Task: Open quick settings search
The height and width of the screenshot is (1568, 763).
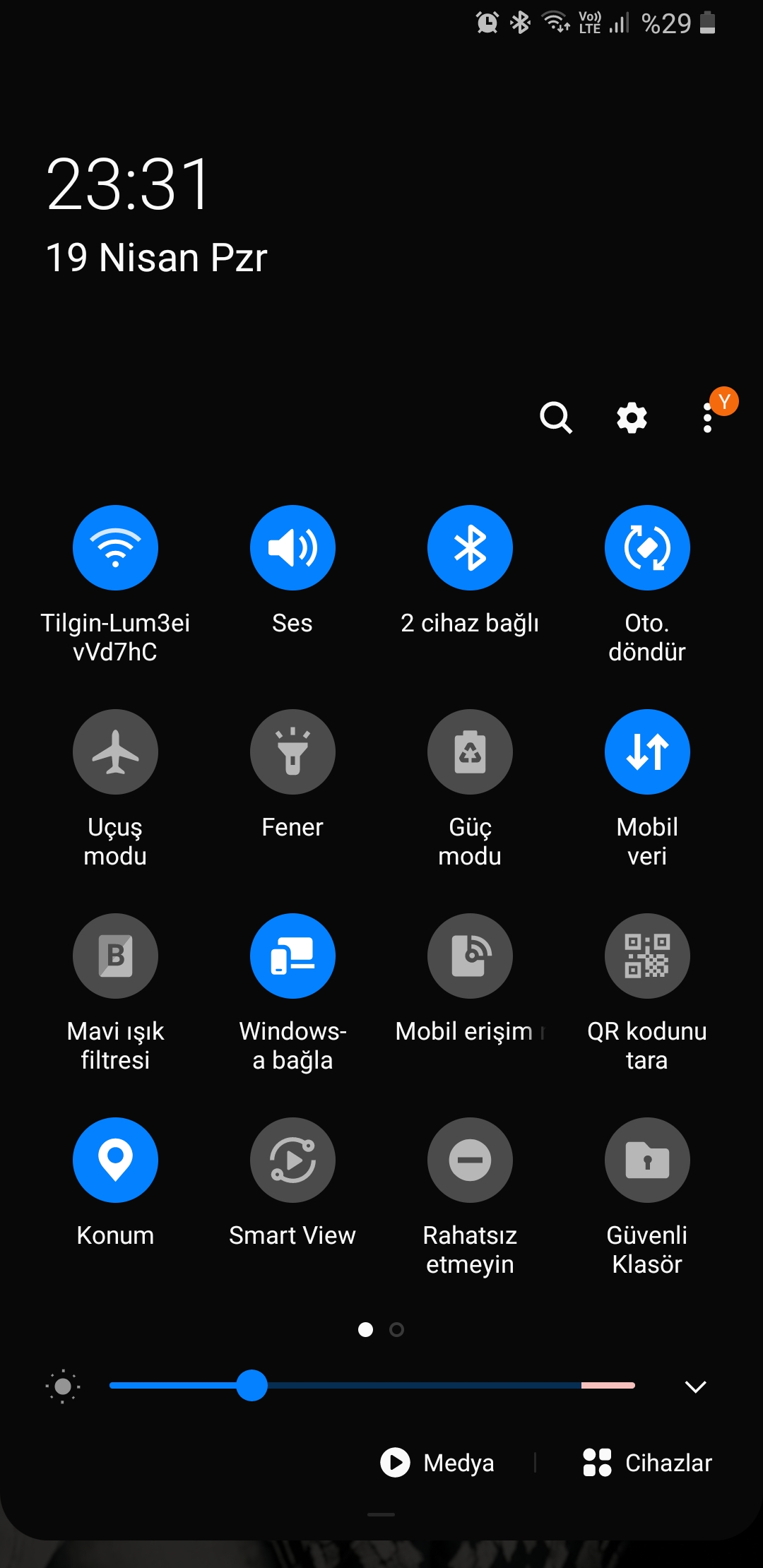Action: click(x=556, y=417)
